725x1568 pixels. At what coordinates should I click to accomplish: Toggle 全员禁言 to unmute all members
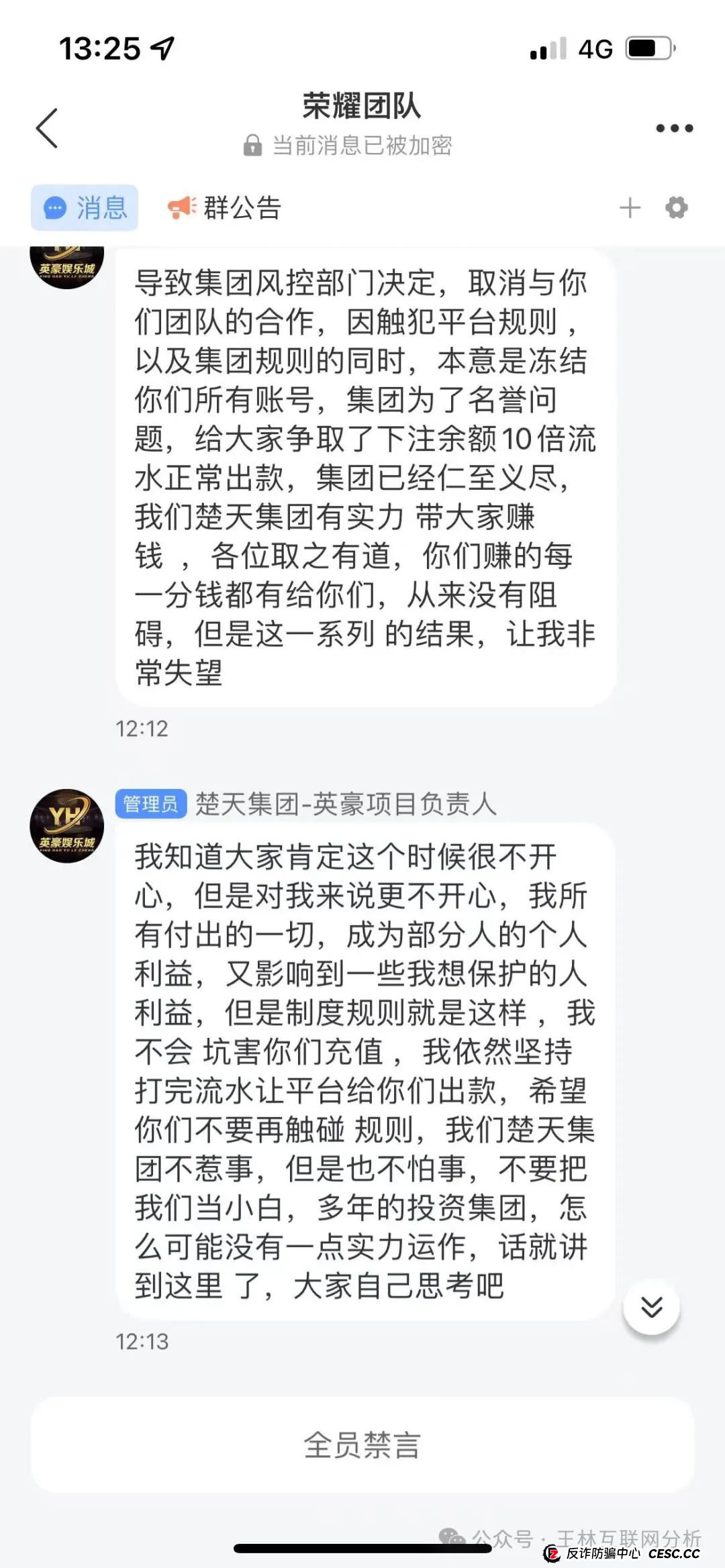(x=362, y=1444)
